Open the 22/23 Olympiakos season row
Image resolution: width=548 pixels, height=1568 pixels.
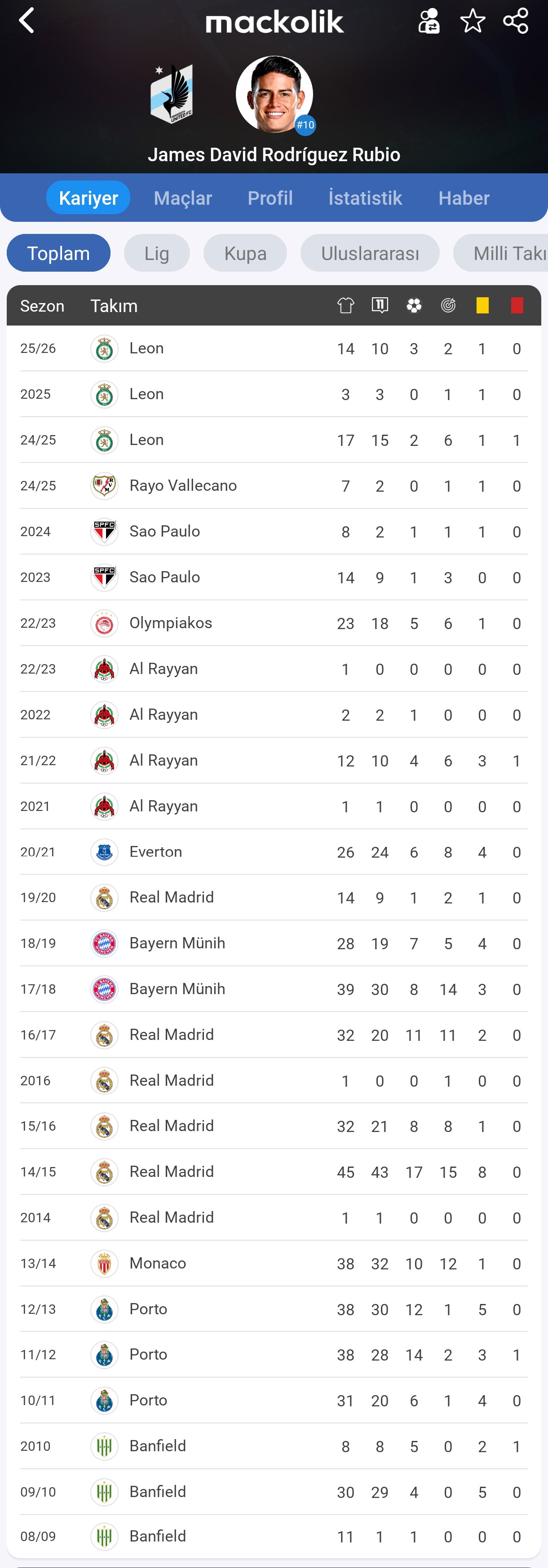(274, 623)
